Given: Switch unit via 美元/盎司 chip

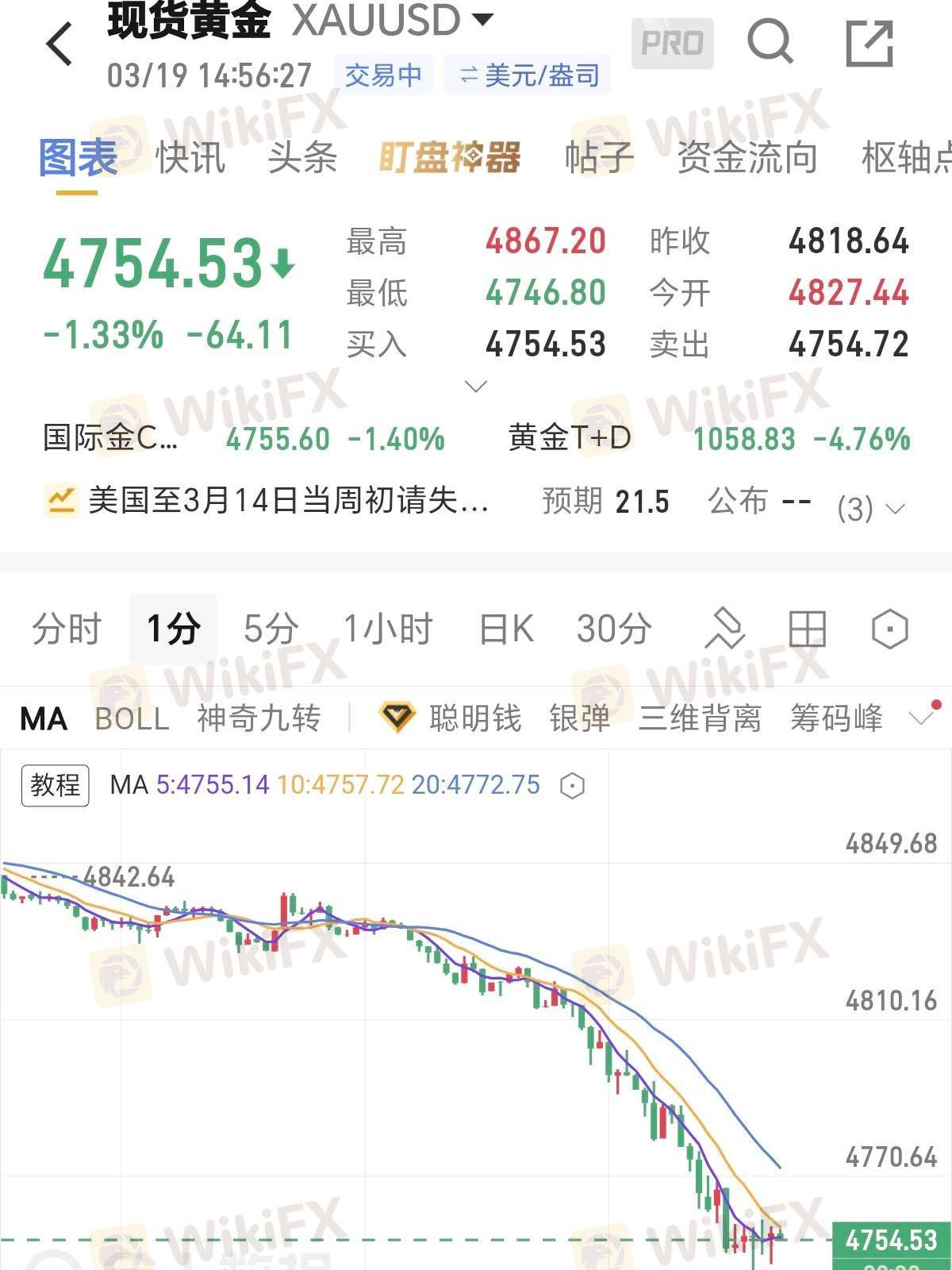Looking at the screenshot, I should pyautogui.click(x=528, y=75).
